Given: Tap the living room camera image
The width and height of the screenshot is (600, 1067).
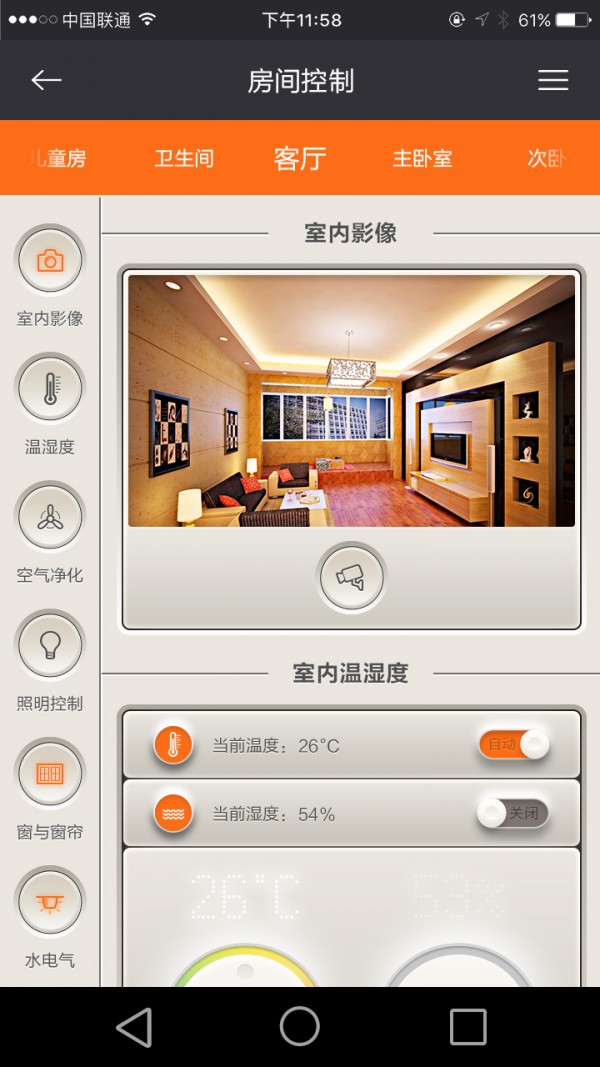Looking at the screenshot, I should pyautogui.click(x=351, y=400).
